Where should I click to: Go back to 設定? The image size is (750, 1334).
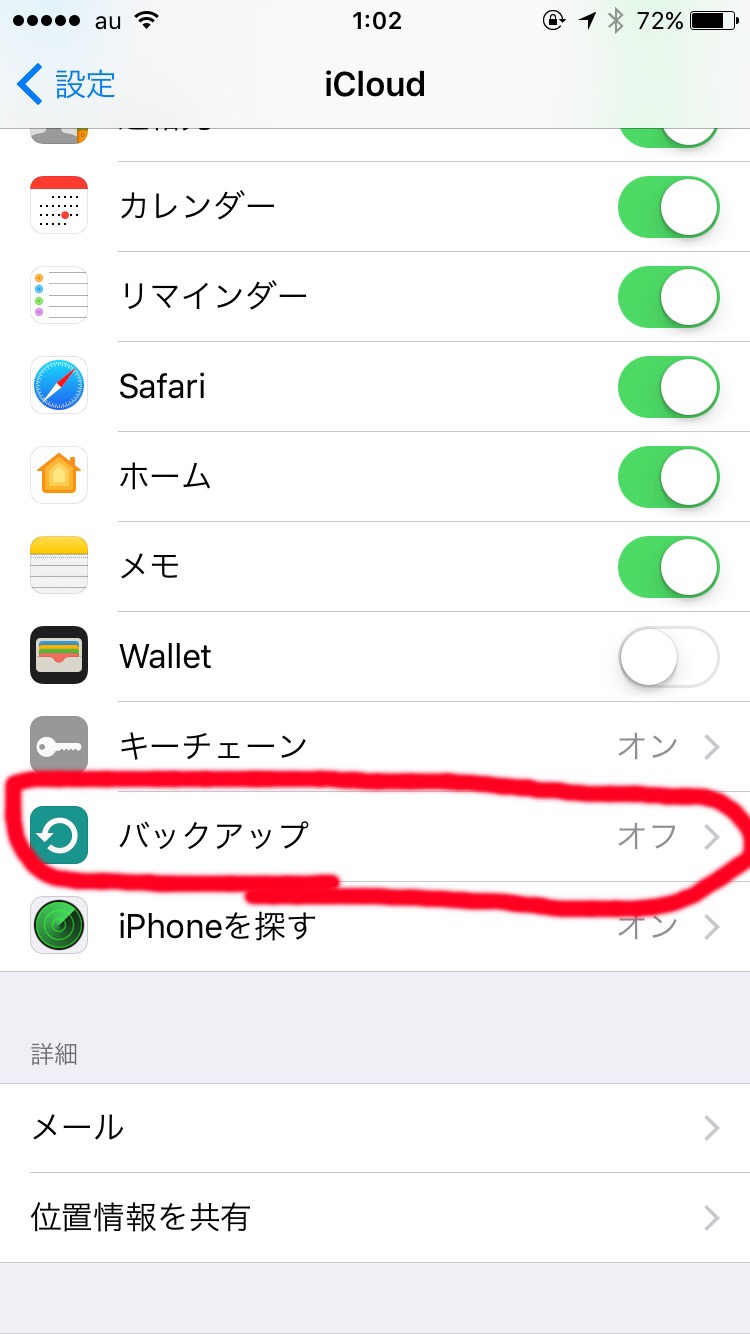coord(66,84)
